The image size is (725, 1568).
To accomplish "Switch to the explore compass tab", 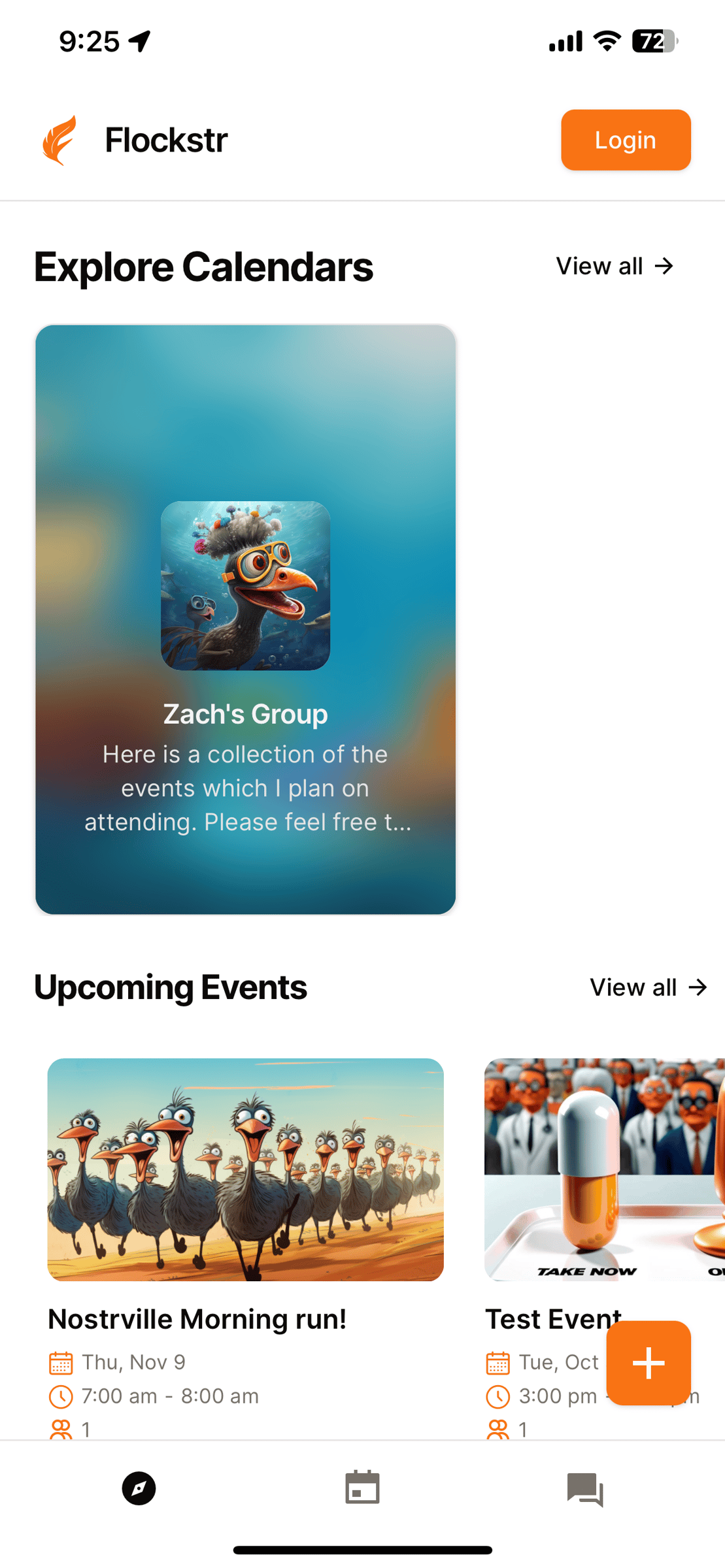I will (139, 1488).
